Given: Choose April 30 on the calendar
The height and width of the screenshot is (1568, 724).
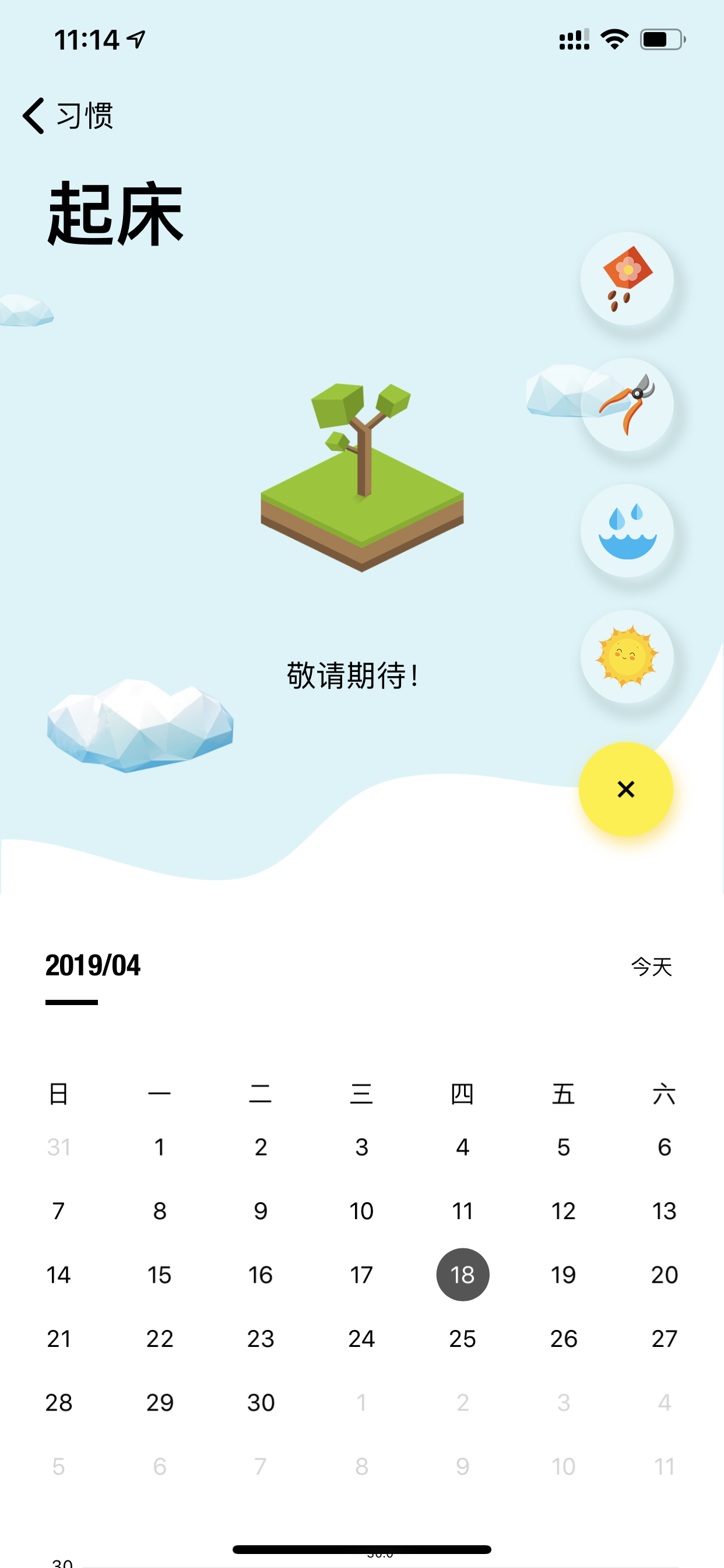Looking at the screenshot, I should tap(261, 1402).
